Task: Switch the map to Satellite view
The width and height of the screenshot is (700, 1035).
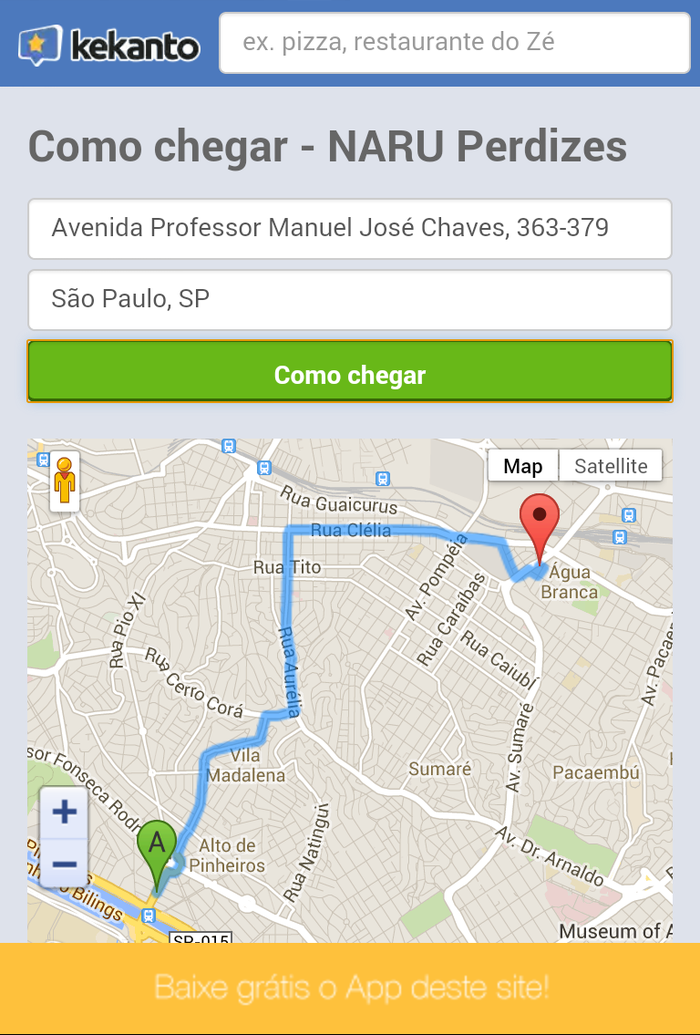Action: pyautogui.click(x=610, y=466)
